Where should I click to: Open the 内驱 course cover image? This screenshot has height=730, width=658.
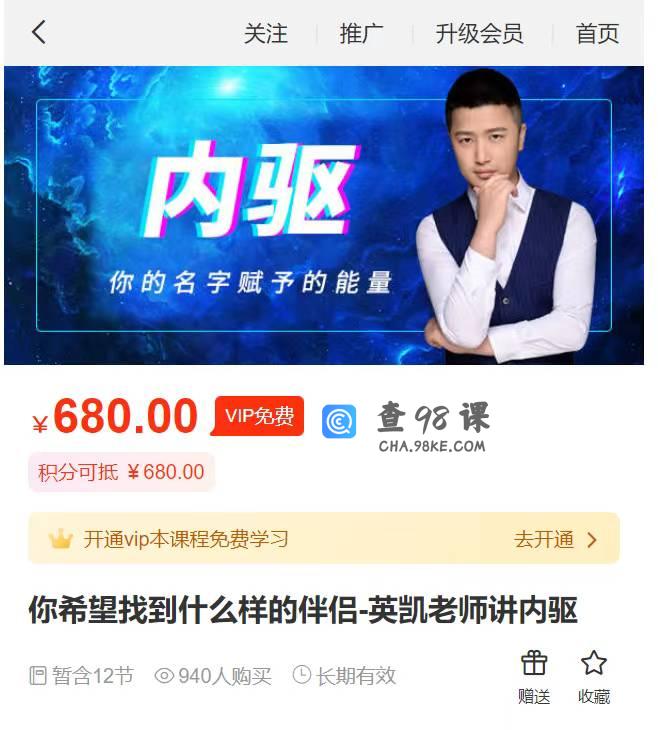323,215
